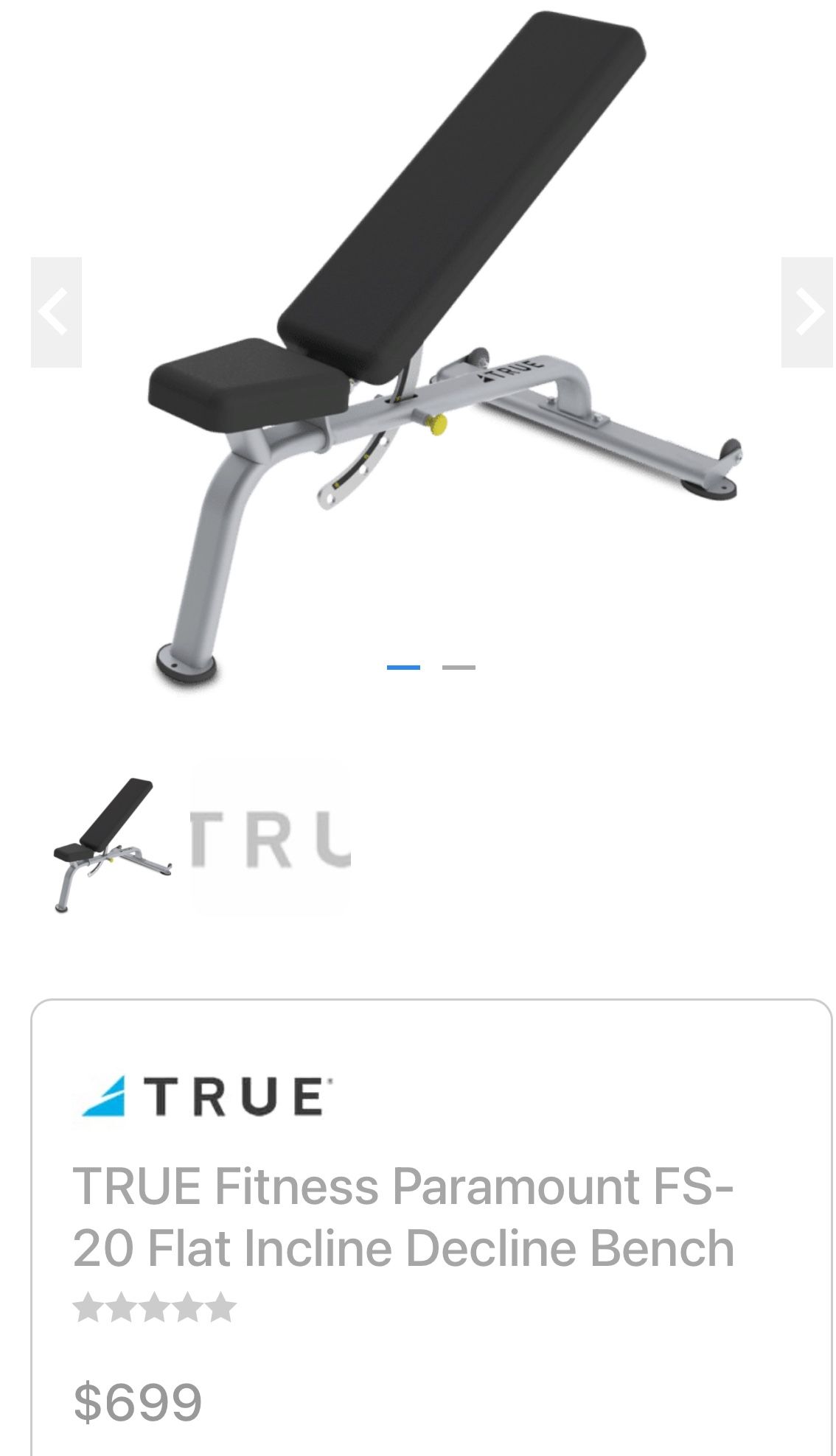Show the previous product image

pyautogui.click(x=56, y=312)
